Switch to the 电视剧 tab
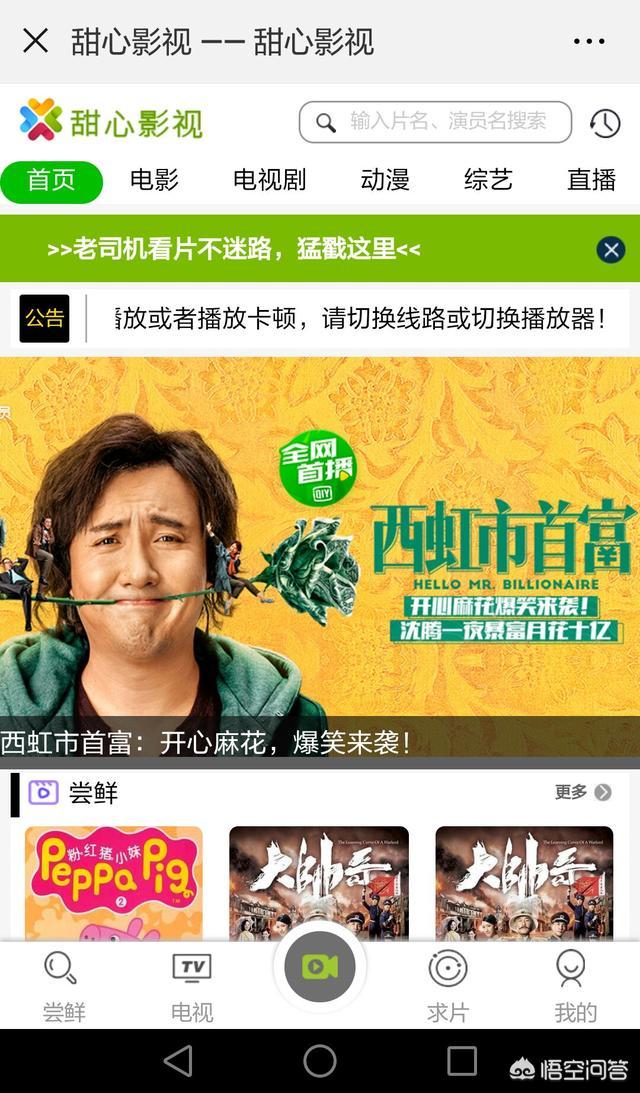The image size is (640, 1093). (269, 181)
